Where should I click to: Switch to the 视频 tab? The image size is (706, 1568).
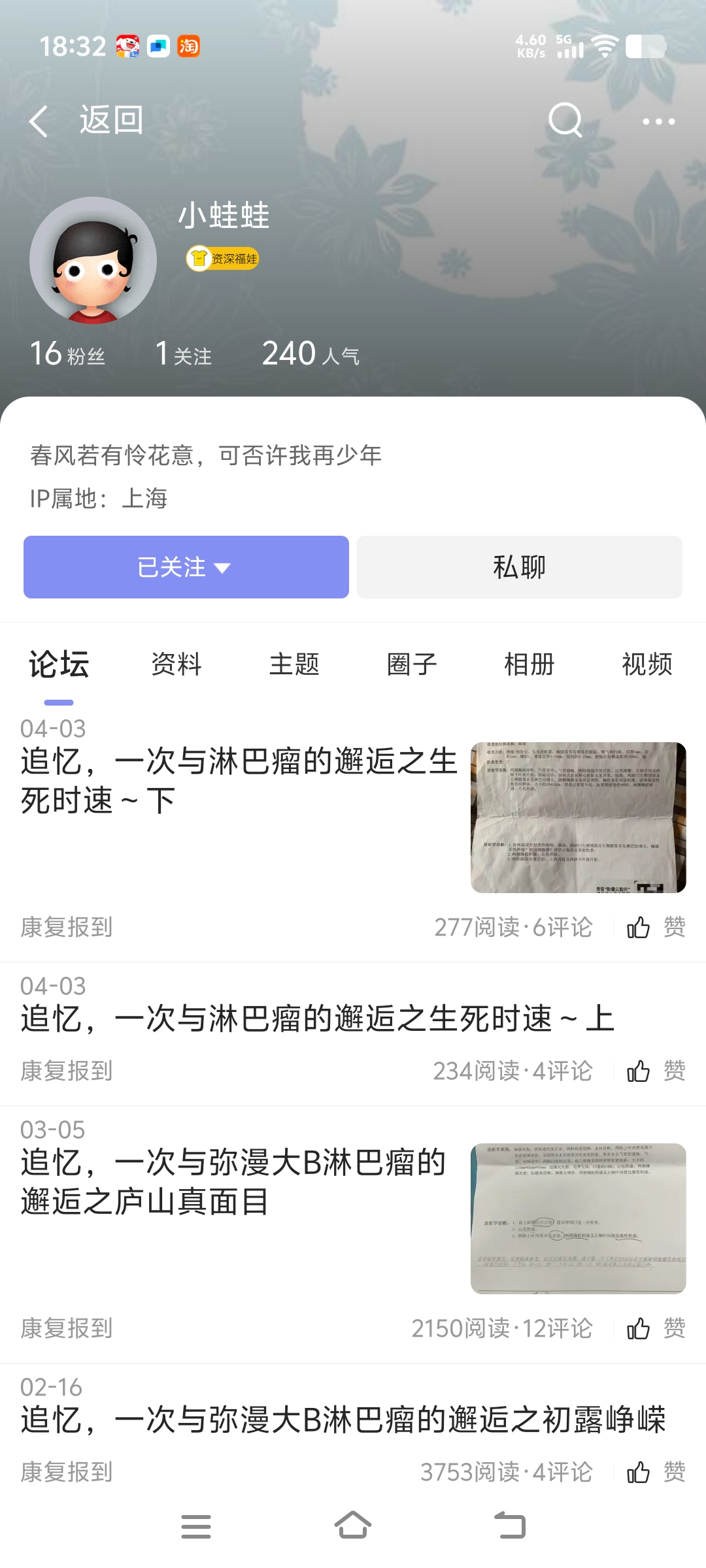tap(647, 664)
